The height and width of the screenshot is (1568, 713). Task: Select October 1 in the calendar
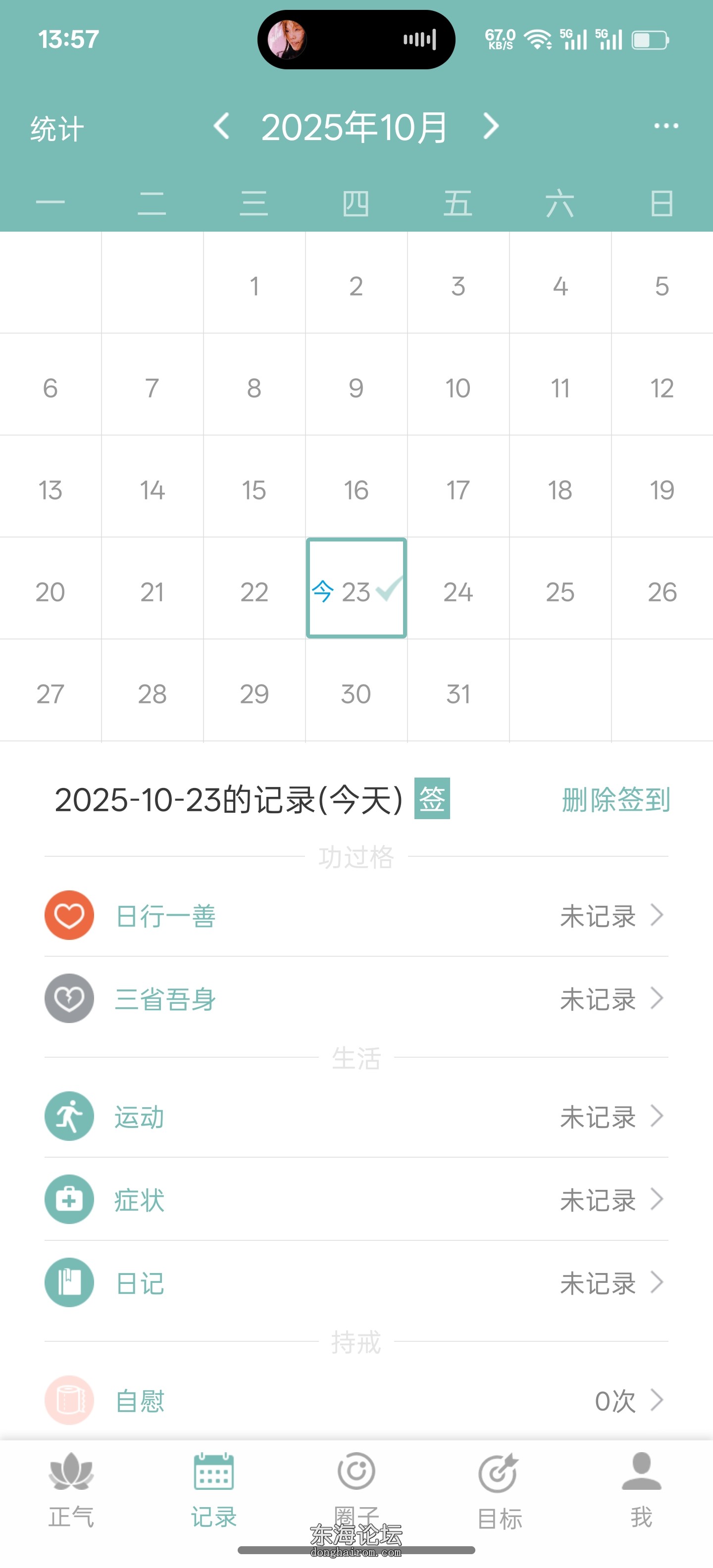click(254, 286)
